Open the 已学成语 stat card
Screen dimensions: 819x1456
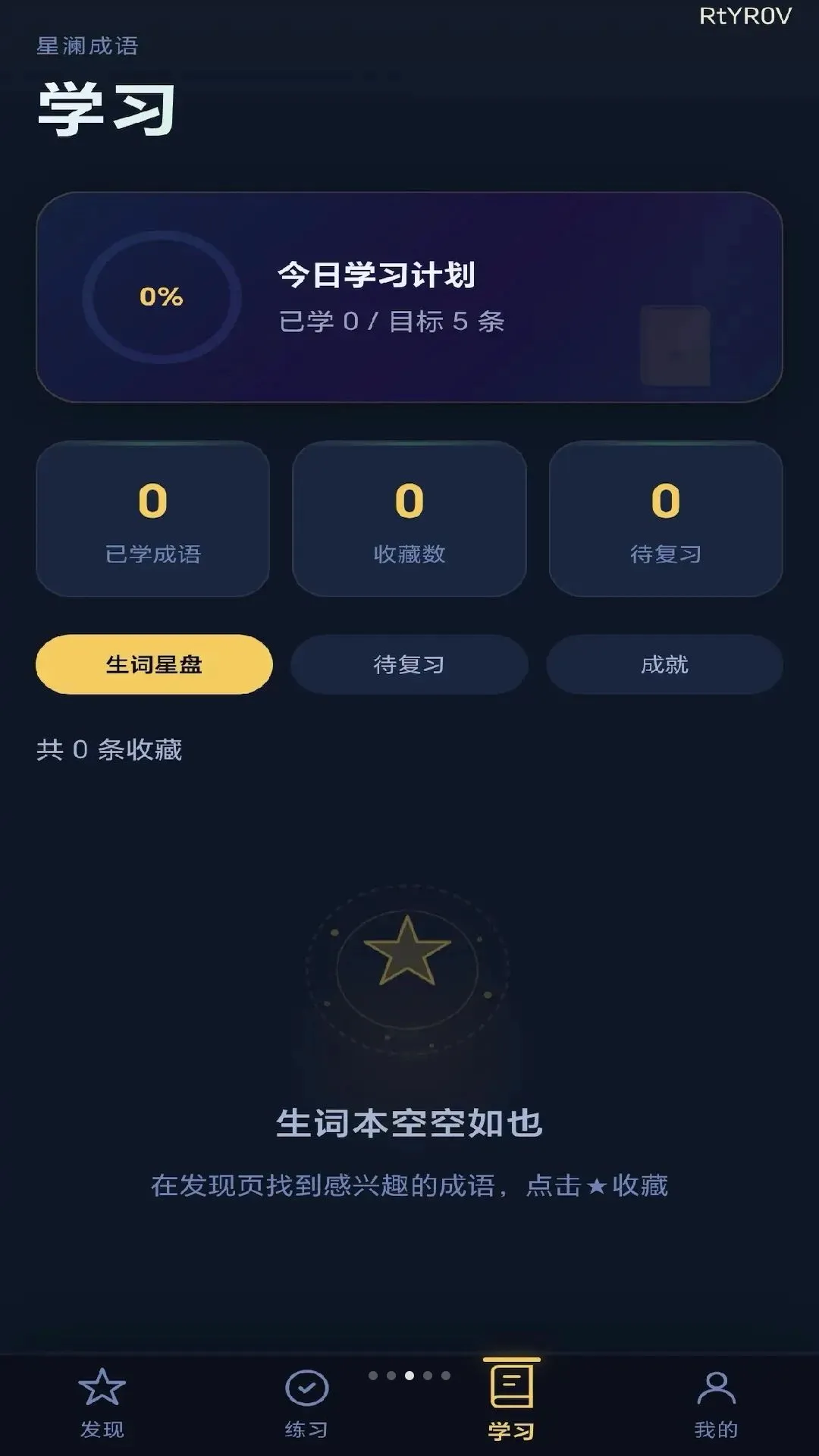tap(153, 519)
